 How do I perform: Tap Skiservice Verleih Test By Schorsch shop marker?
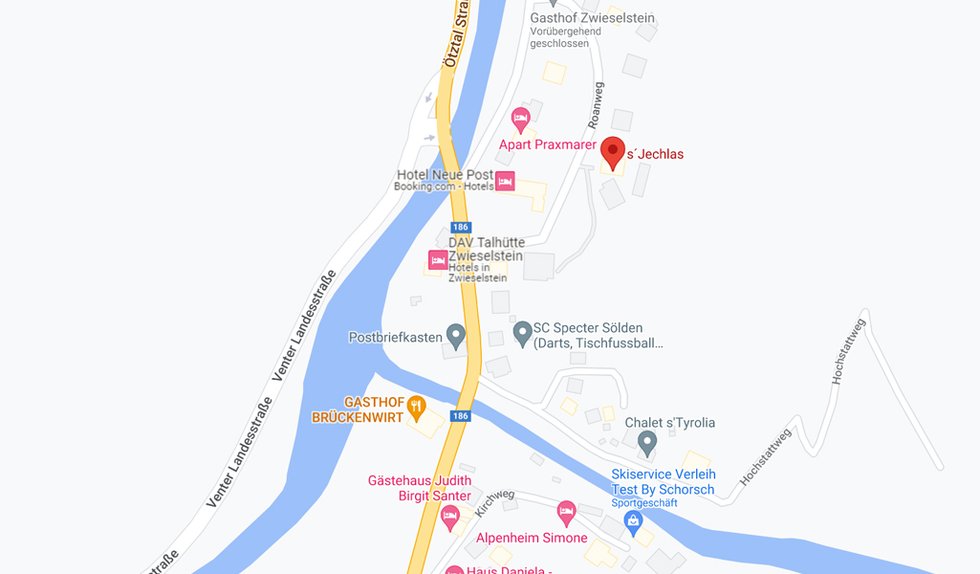coord(632,520)
